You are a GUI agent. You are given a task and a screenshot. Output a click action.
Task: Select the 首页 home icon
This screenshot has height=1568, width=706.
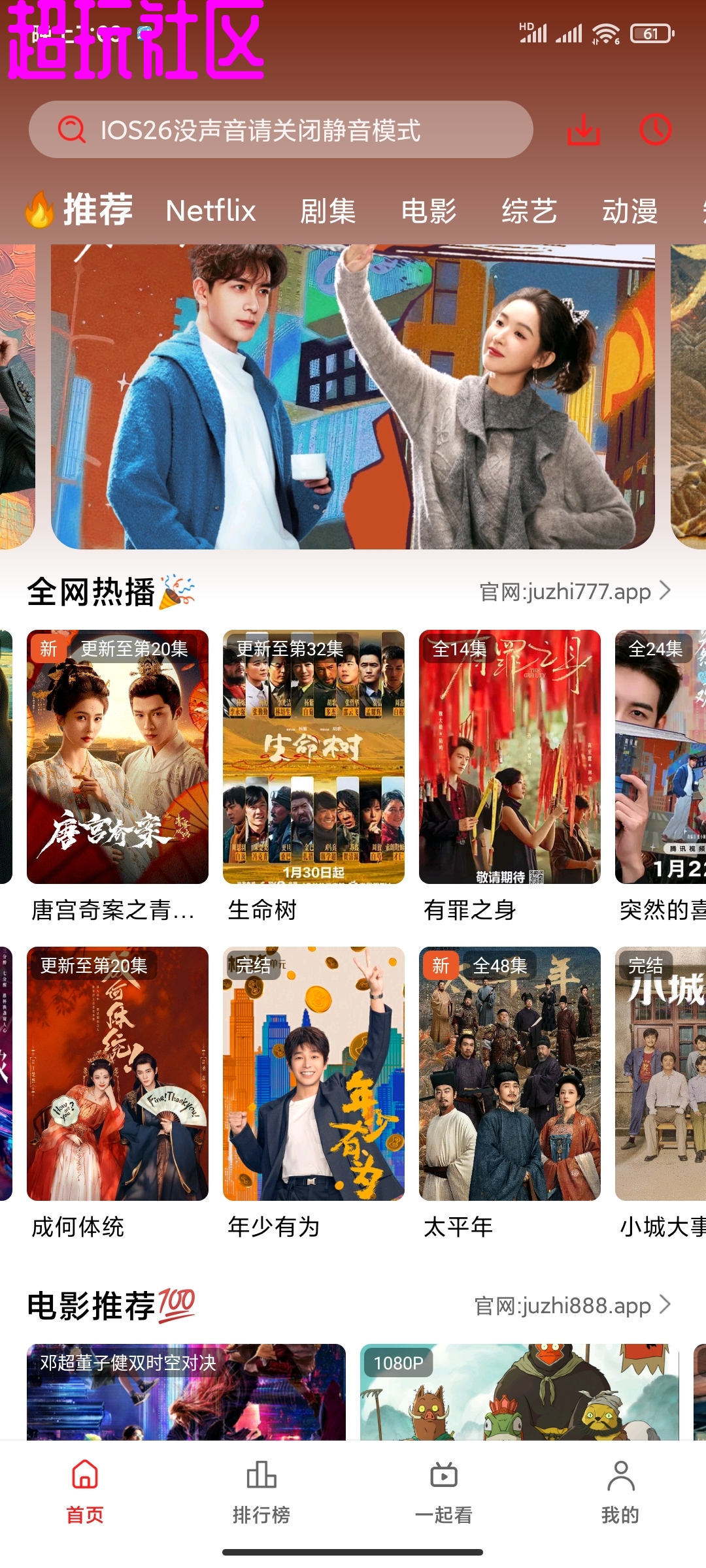pos(84,1475)
